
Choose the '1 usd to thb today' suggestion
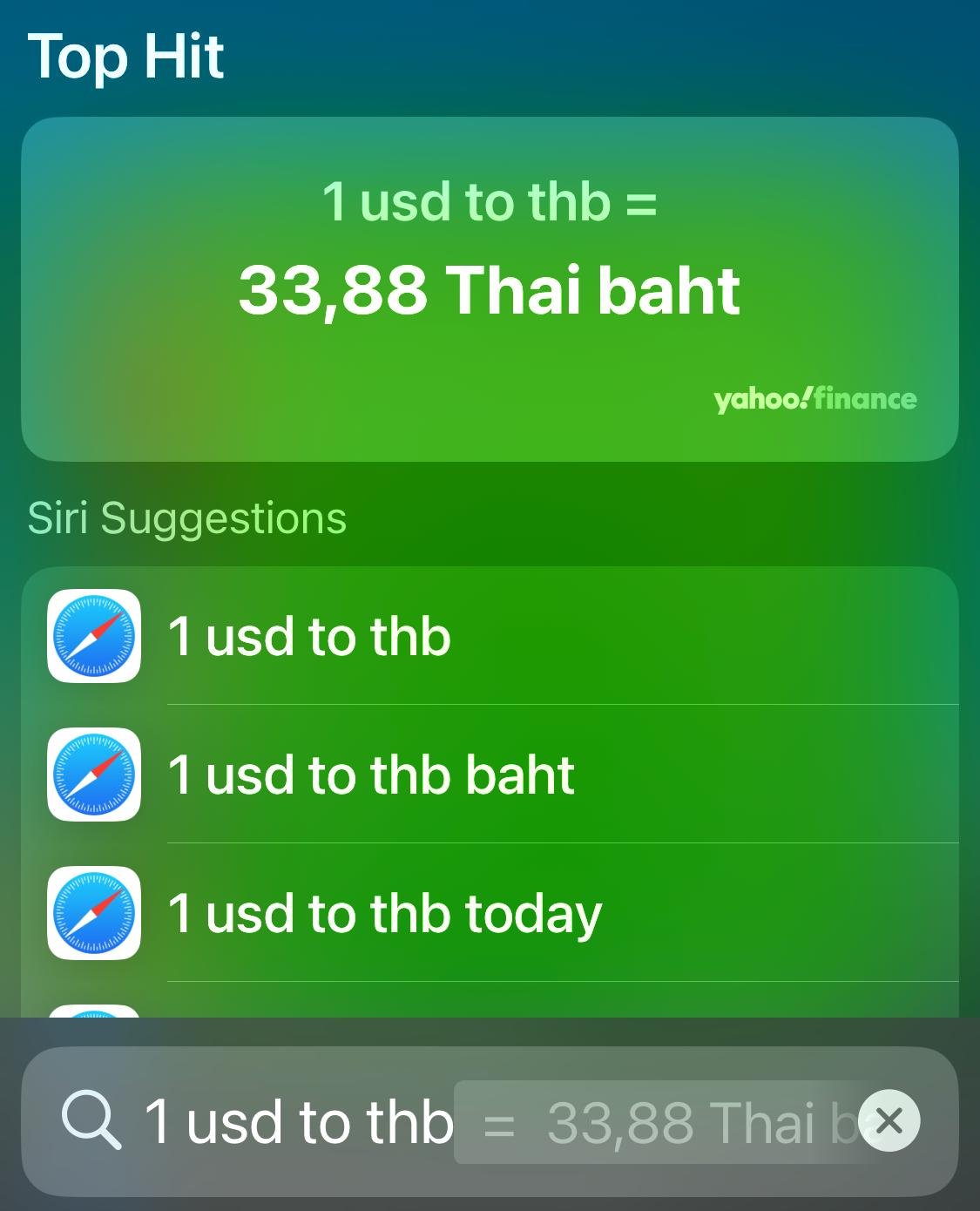pyautogui.click(x=490, y=913)
